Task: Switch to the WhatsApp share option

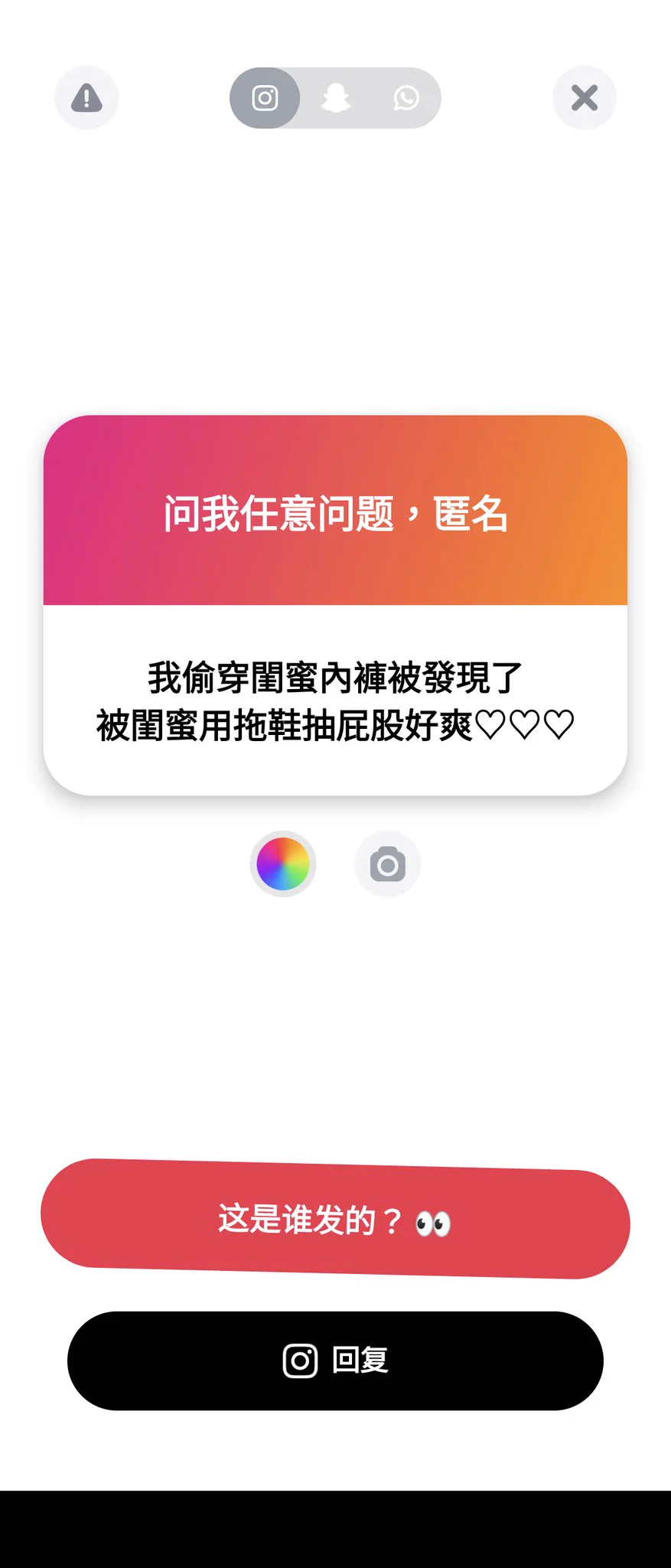Action: click(x=406, y=98)
